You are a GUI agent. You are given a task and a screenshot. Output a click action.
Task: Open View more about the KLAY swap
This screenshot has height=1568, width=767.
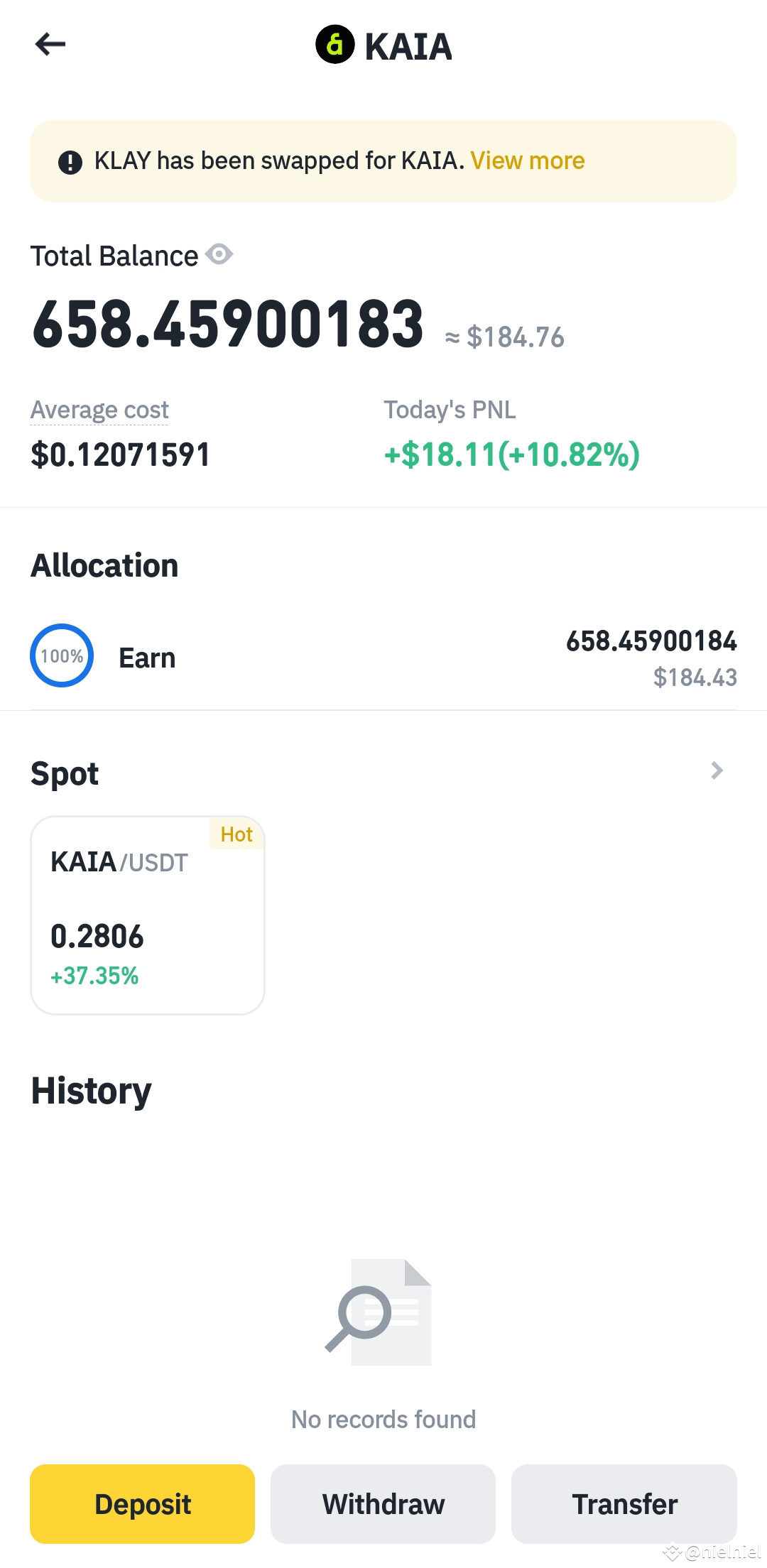(527, 160)
